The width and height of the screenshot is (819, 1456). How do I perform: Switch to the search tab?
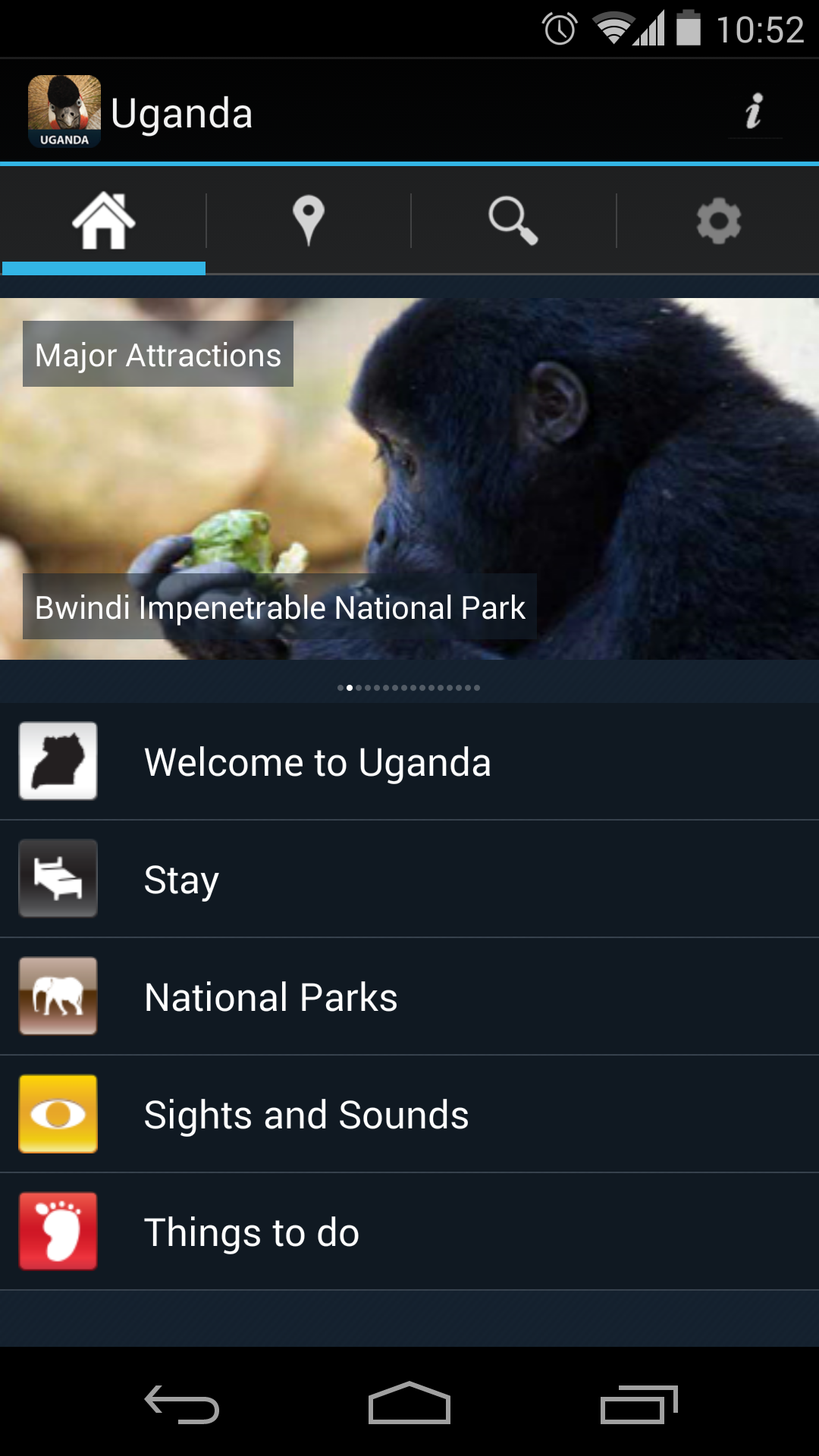point(513,221)
